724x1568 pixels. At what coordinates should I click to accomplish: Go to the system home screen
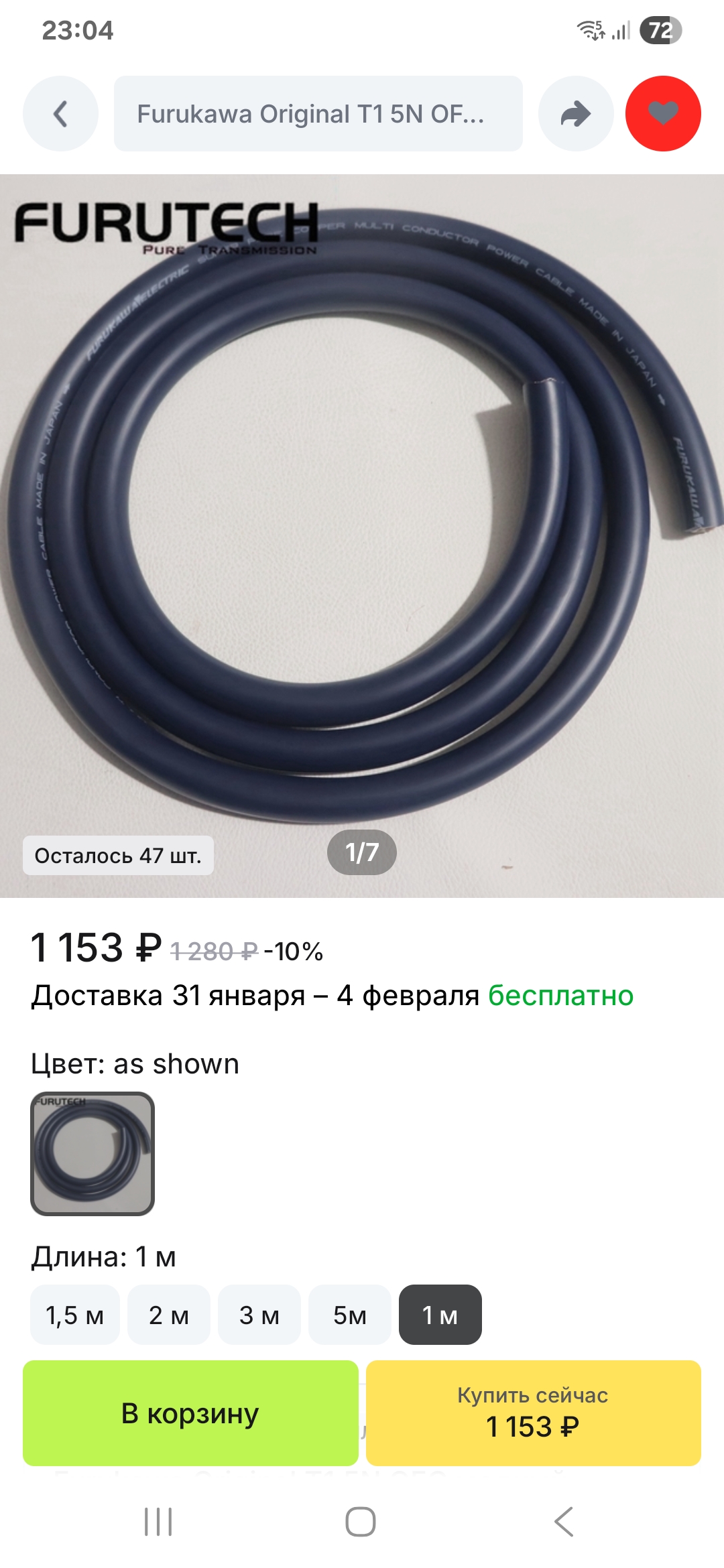[x=361, y=1522]
